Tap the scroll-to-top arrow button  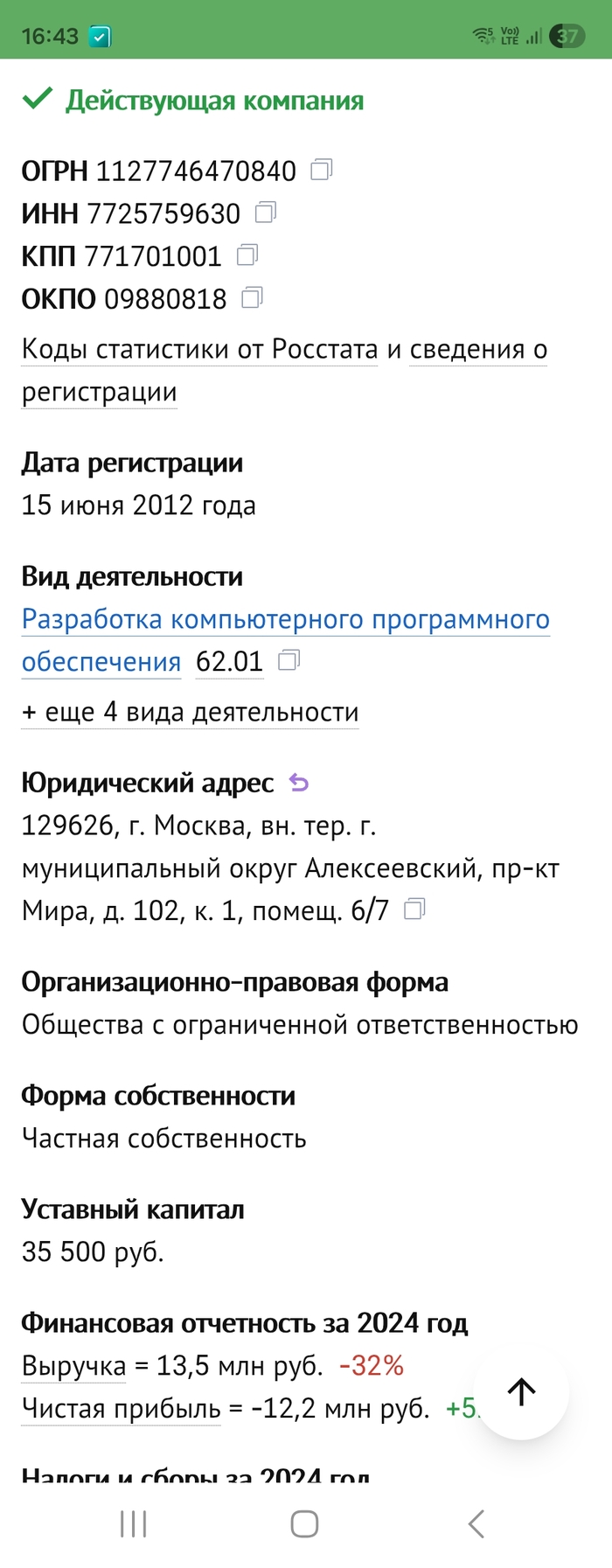pos(522,1392)
